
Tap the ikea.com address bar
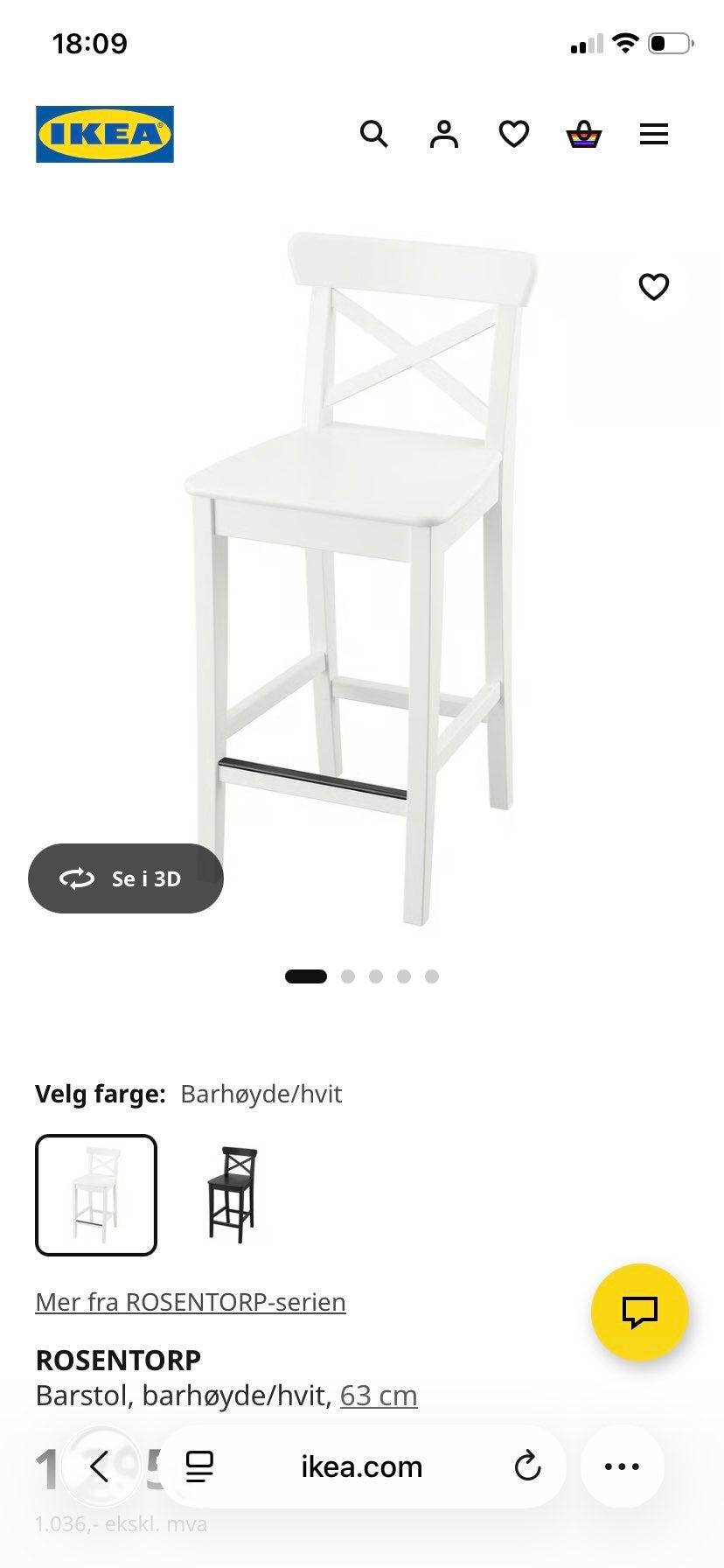click(362, 1466)
